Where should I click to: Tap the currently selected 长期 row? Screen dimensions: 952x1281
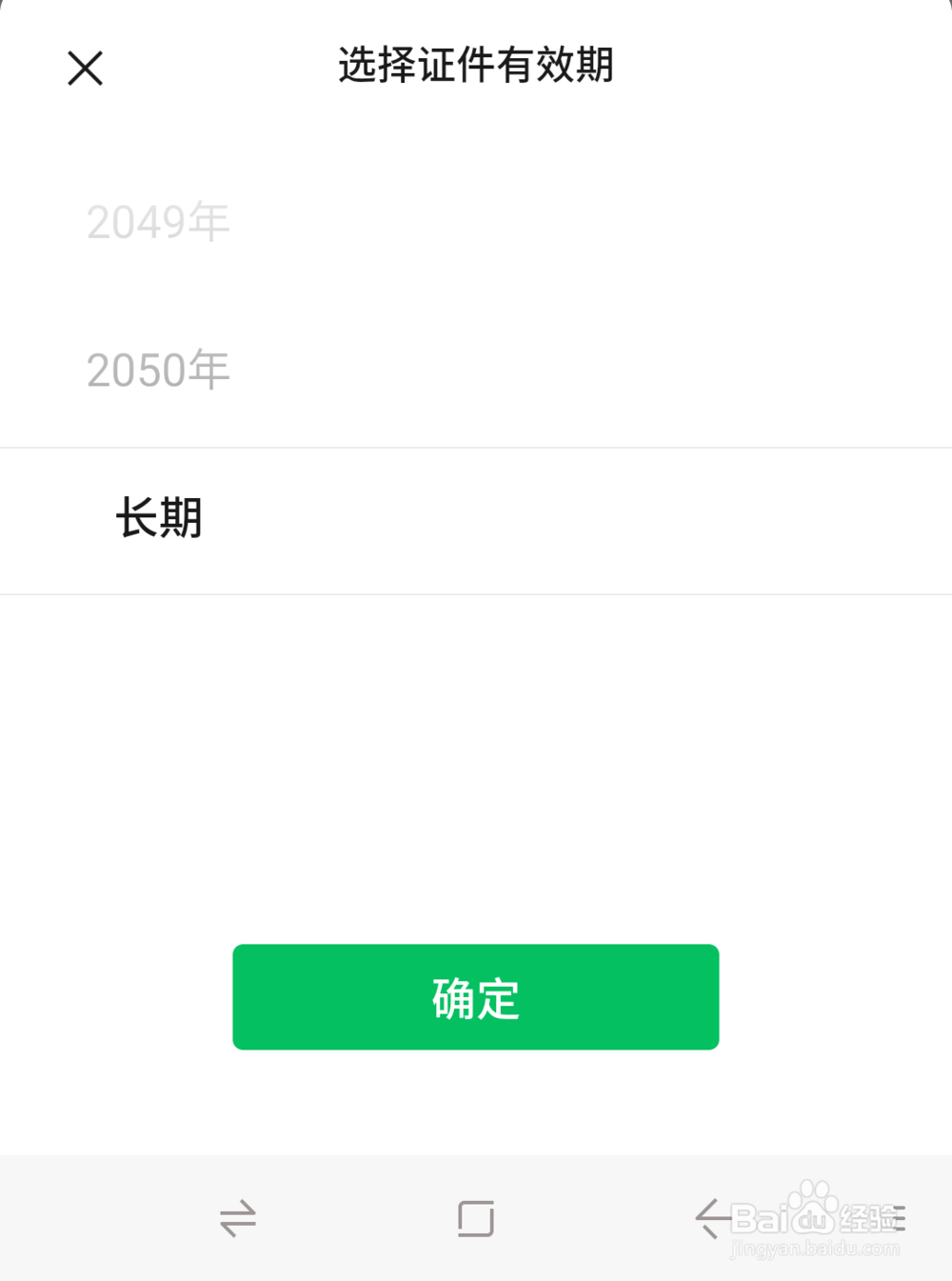pyautogui.click(x=160, y=519)
